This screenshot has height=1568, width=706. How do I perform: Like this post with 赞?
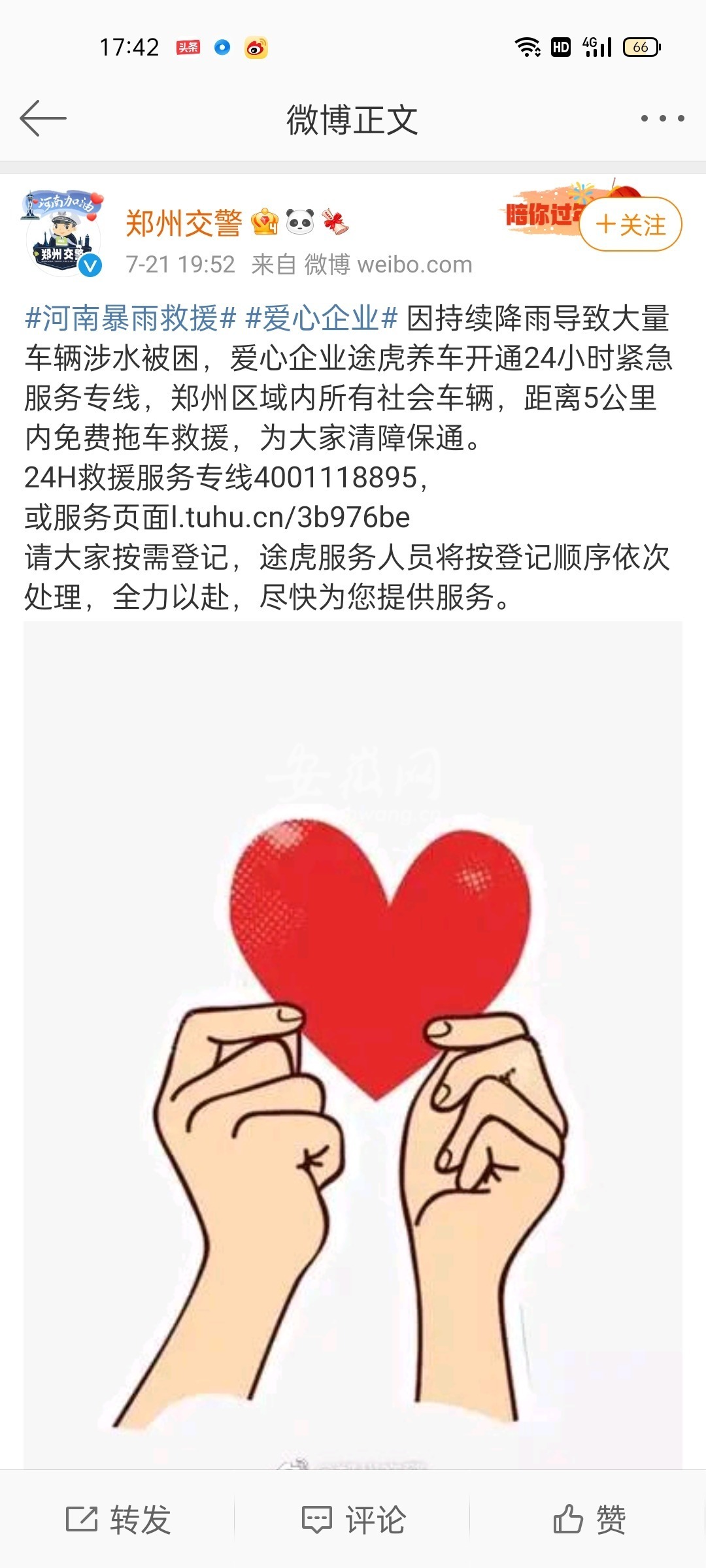[x=589, y=1520]
